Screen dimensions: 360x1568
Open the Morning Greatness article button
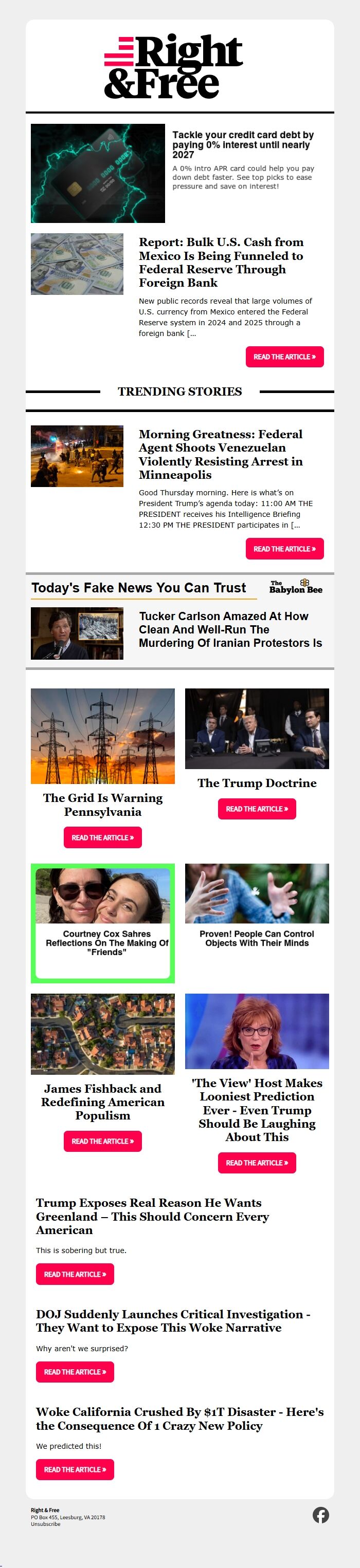[x=284, y=548]
